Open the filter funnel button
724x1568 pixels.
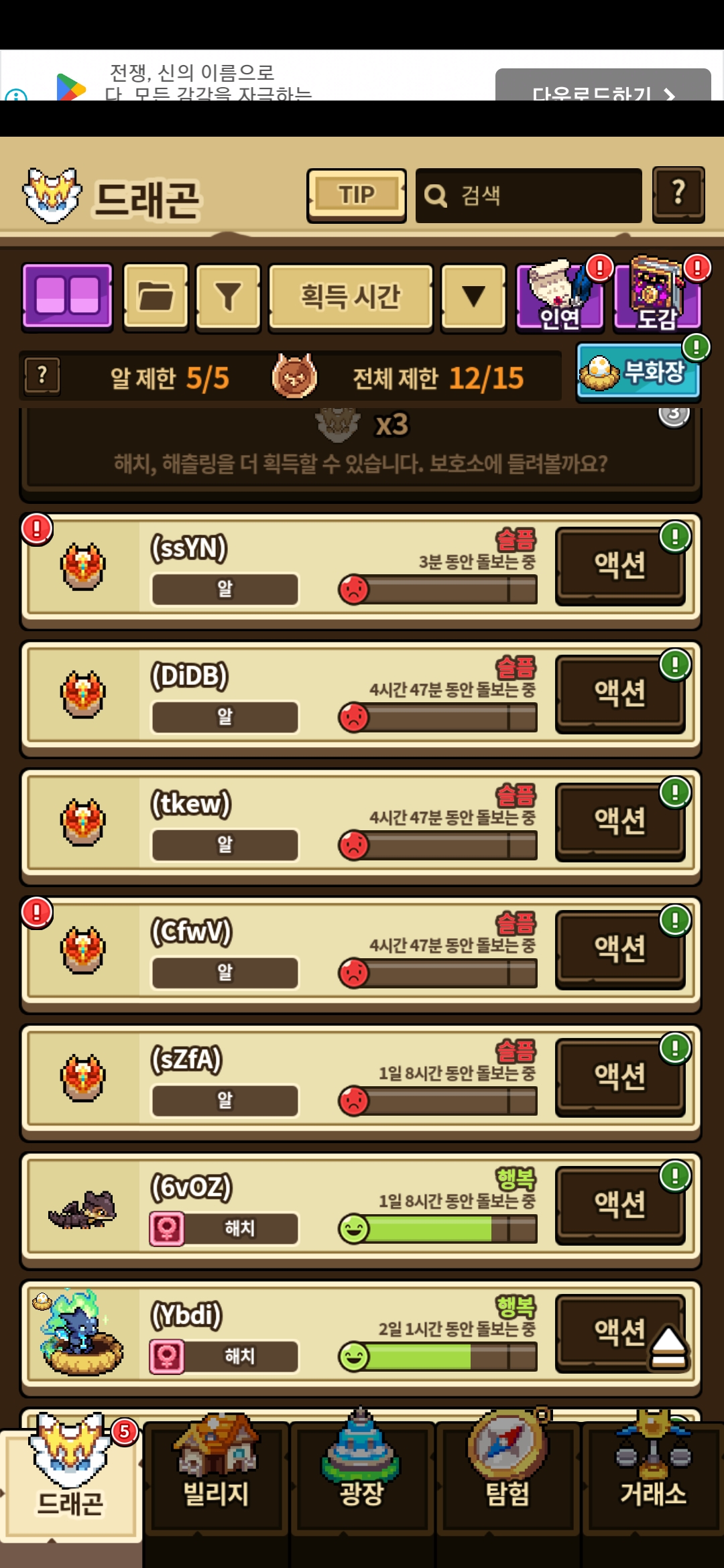click(x=228, y=296)
